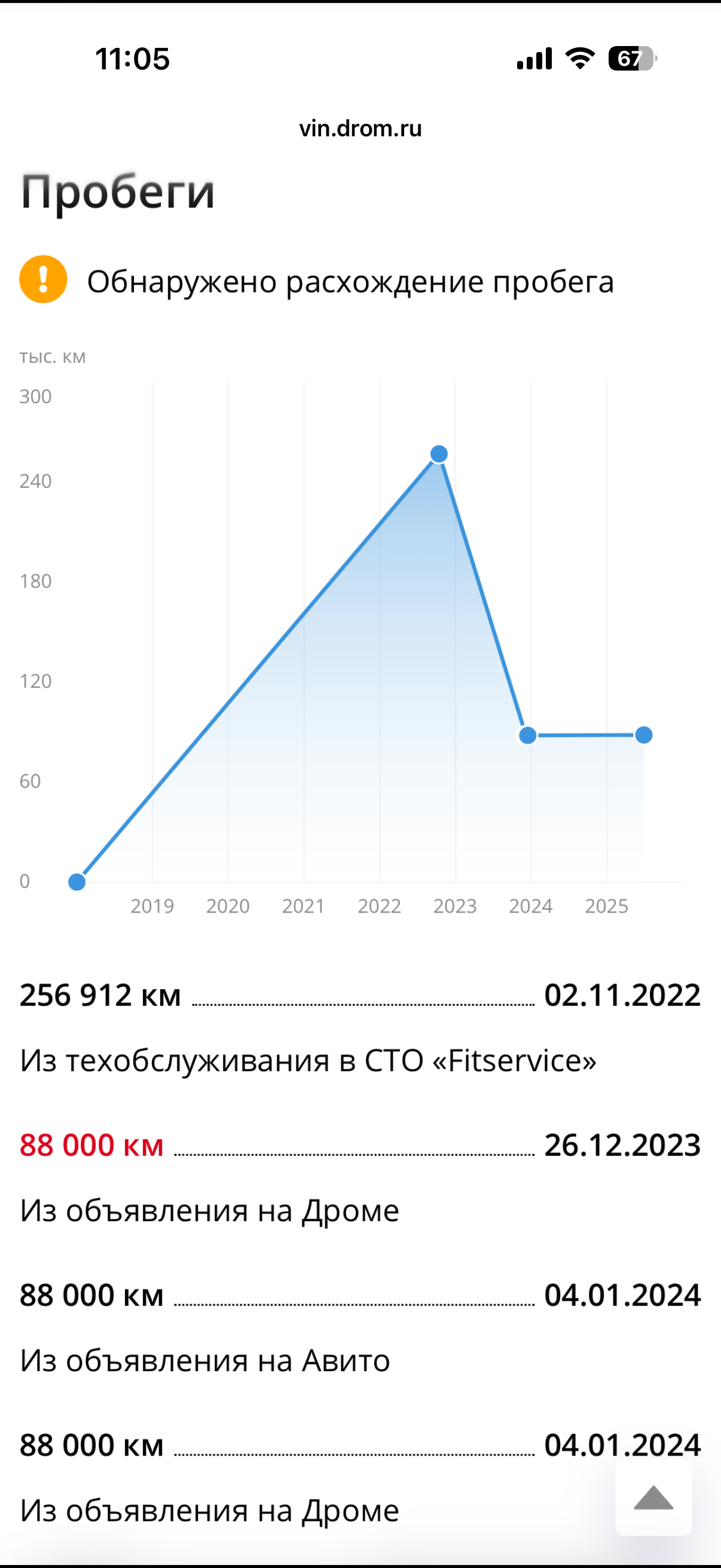Tap the vin.drom.ru address bar
721x1568 pixels.
tap(360, 129)
